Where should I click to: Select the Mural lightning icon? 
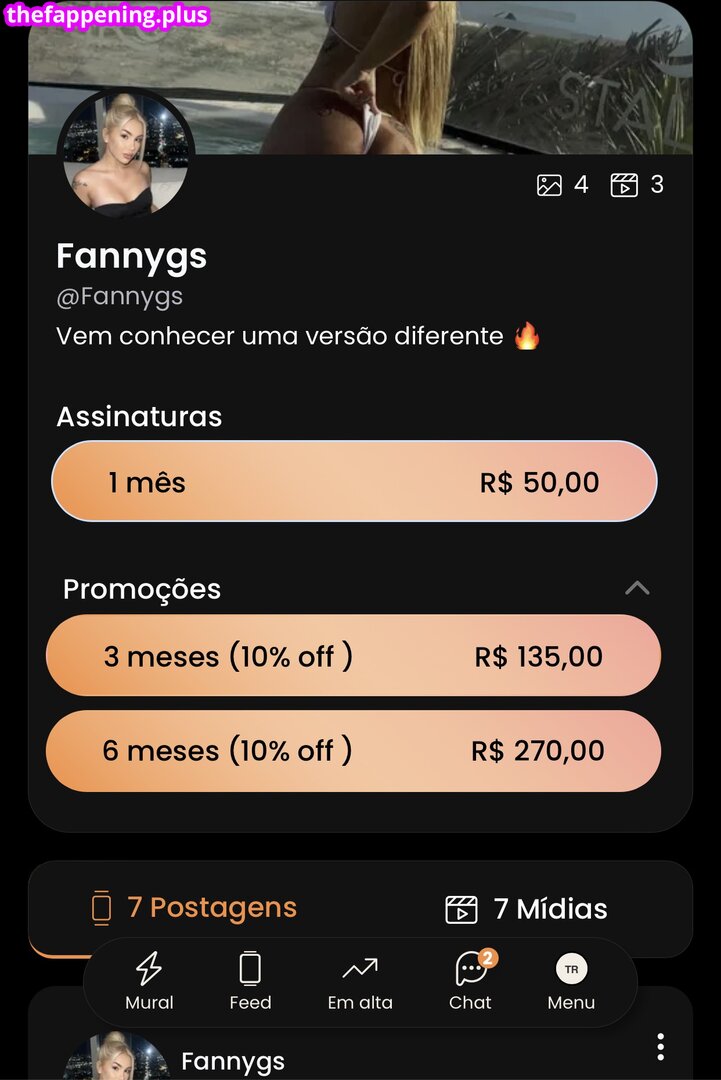point(150,968)
